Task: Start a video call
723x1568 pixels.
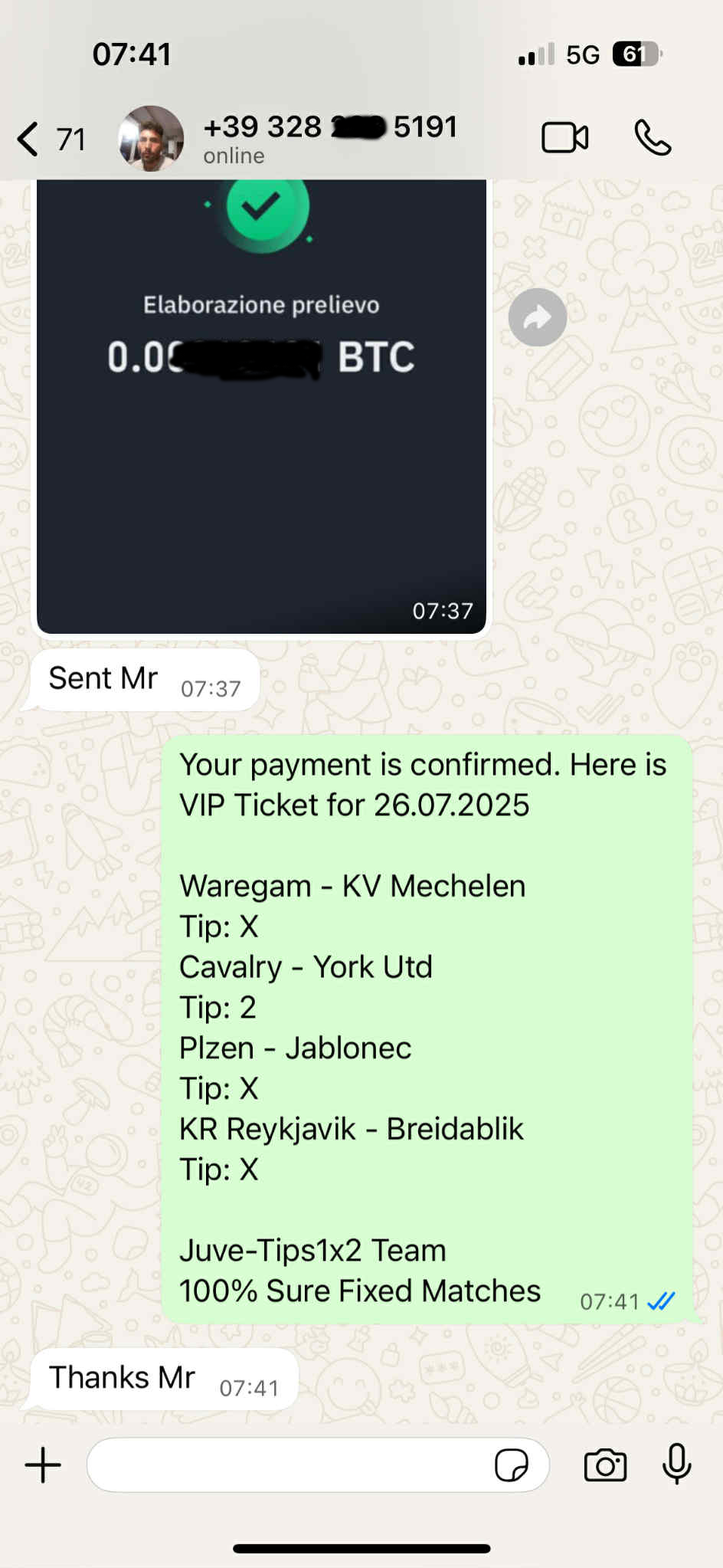Action: point(564,139)
